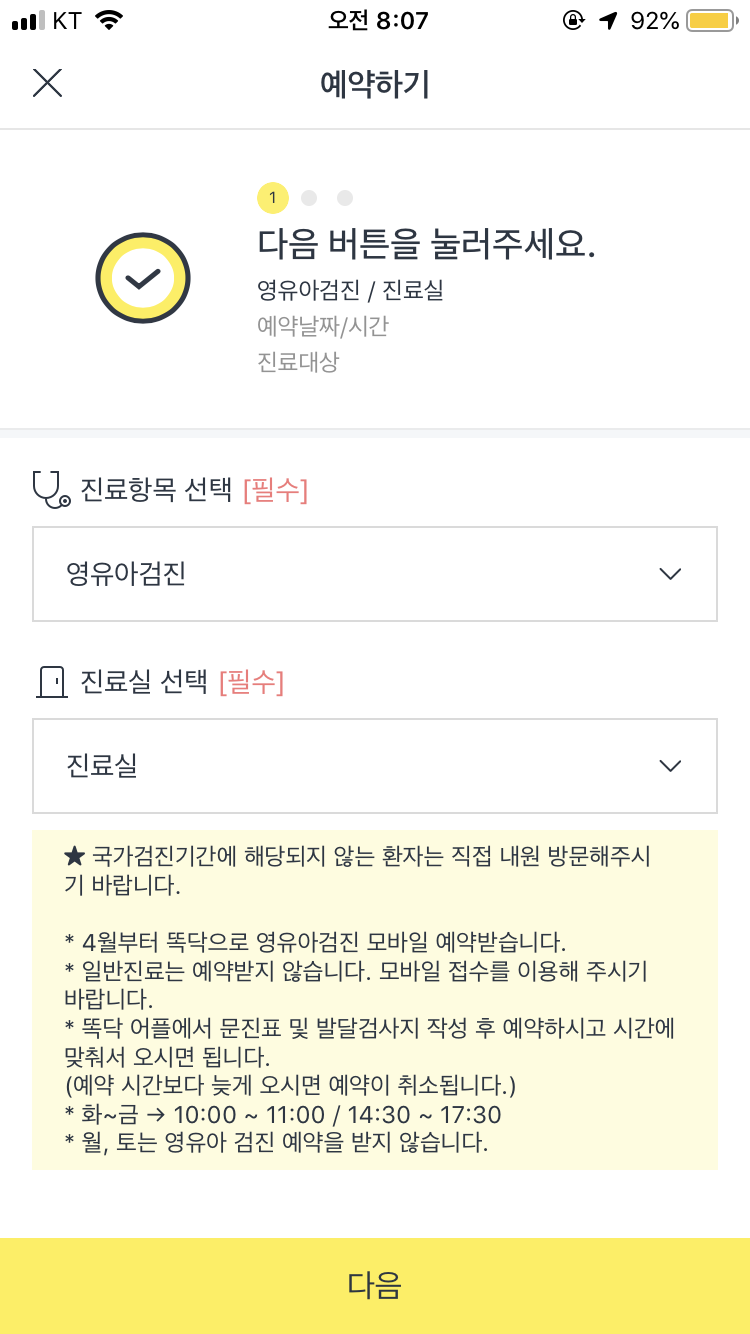Screen dimensions: 750x1334
Task: Open the 진료실 room selection dropdown
Action: click(375, 766)
